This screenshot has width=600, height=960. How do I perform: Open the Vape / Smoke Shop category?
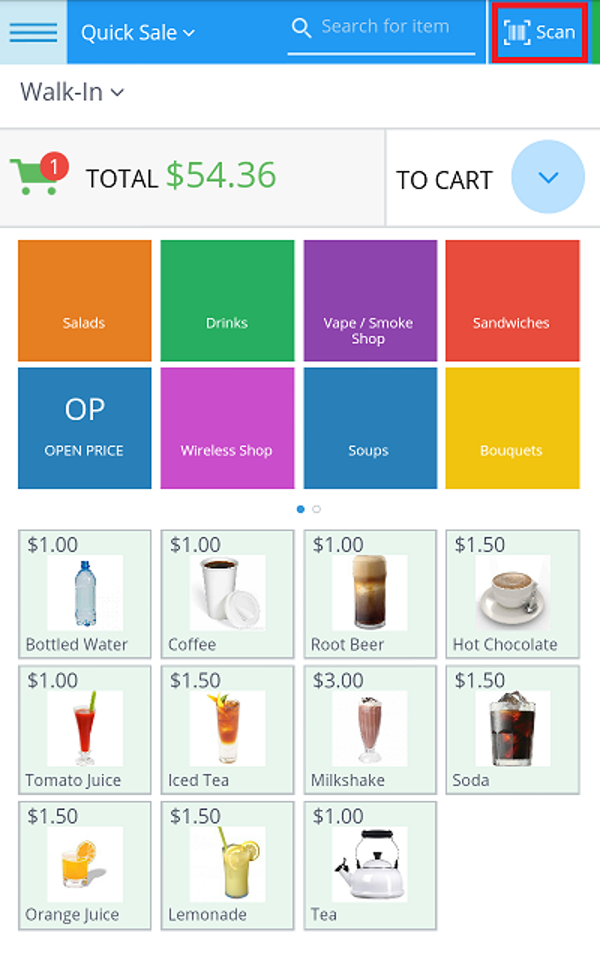[x=370, y=300]
